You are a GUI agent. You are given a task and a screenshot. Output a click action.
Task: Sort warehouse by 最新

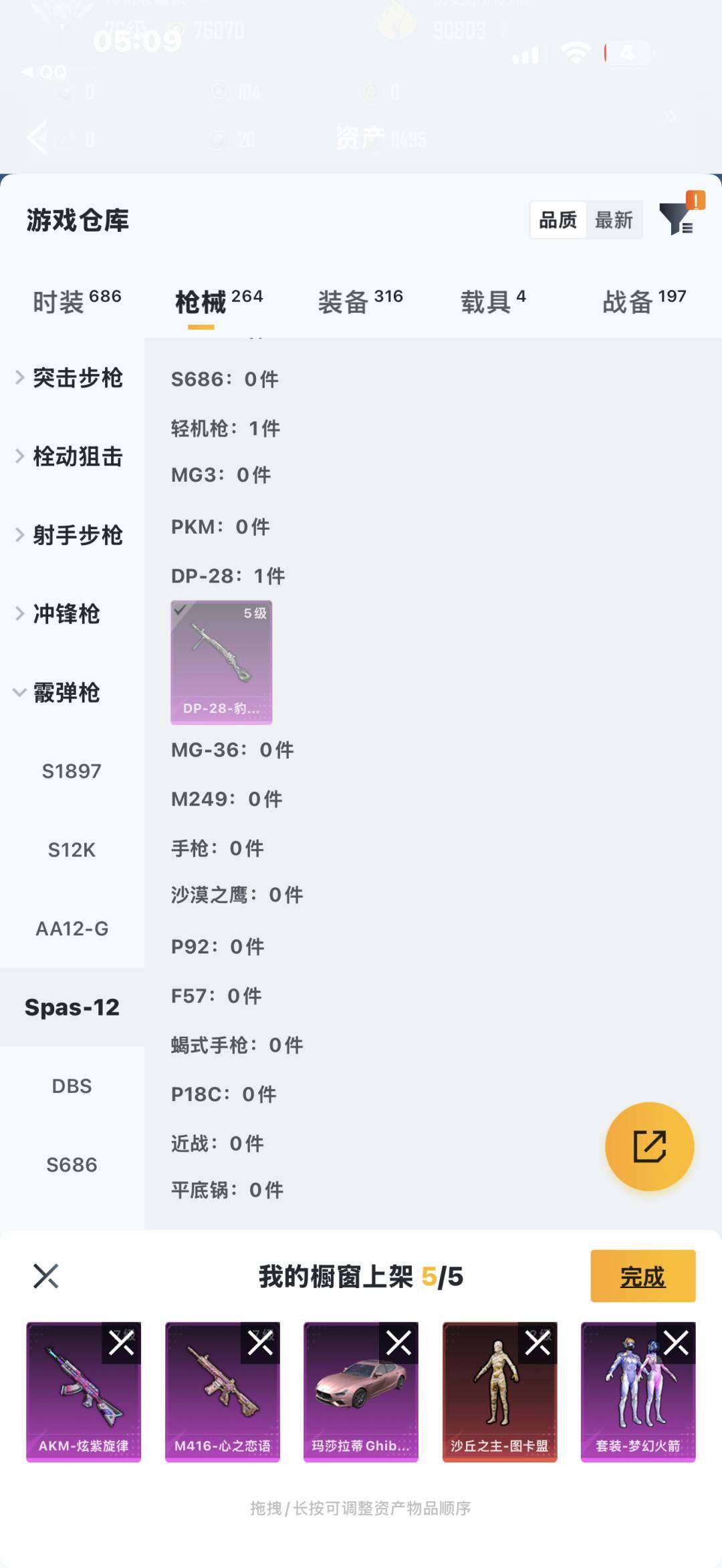pos(614,220)
